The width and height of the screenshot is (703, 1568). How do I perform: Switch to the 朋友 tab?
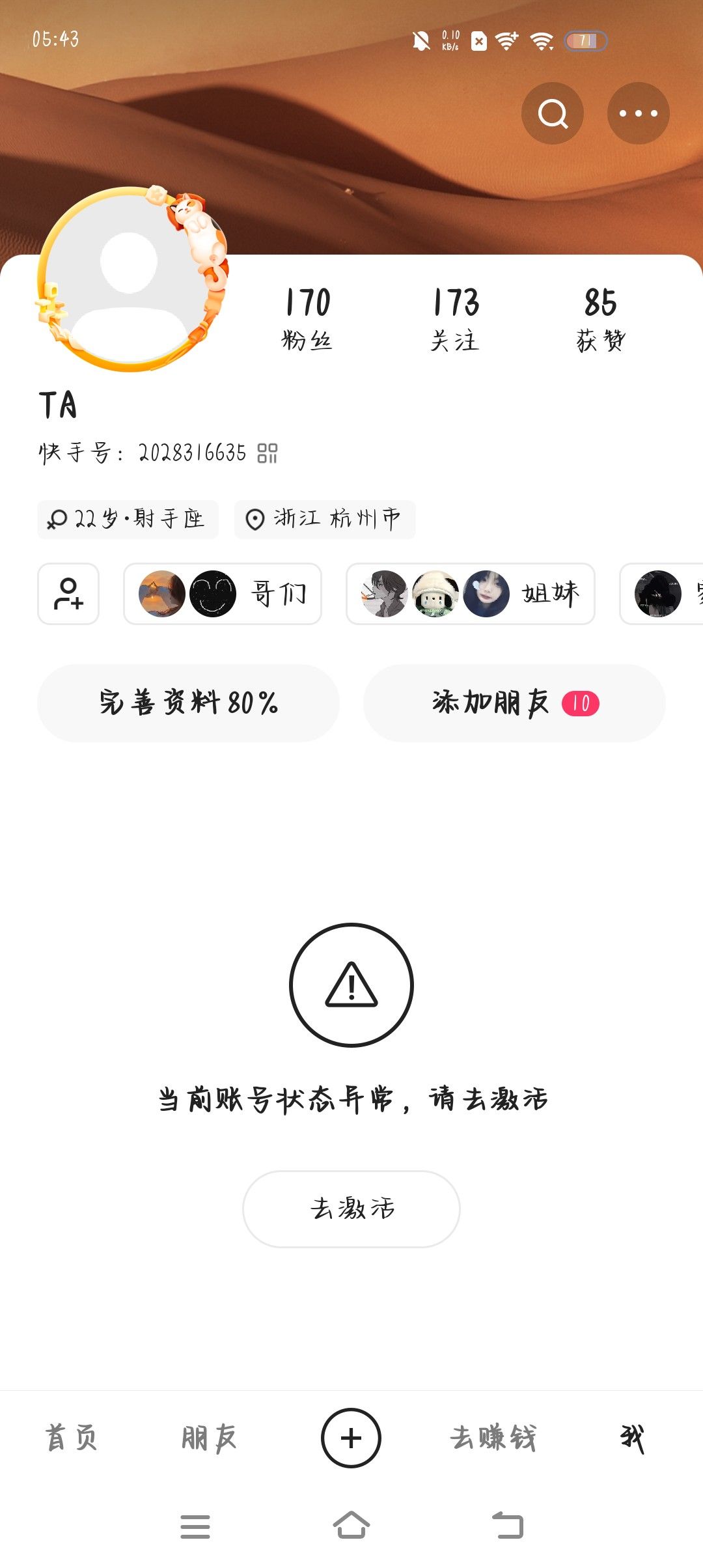click(209, 1438)
